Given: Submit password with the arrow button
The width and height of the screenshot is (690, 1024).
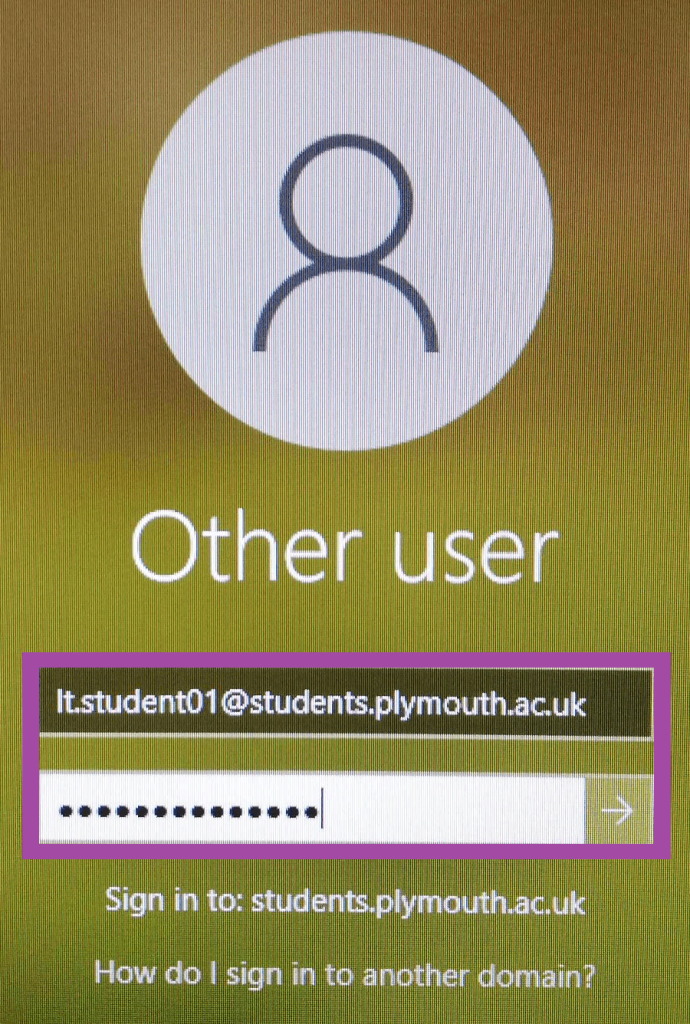Looking at the screenshot, I should point(620,810).
